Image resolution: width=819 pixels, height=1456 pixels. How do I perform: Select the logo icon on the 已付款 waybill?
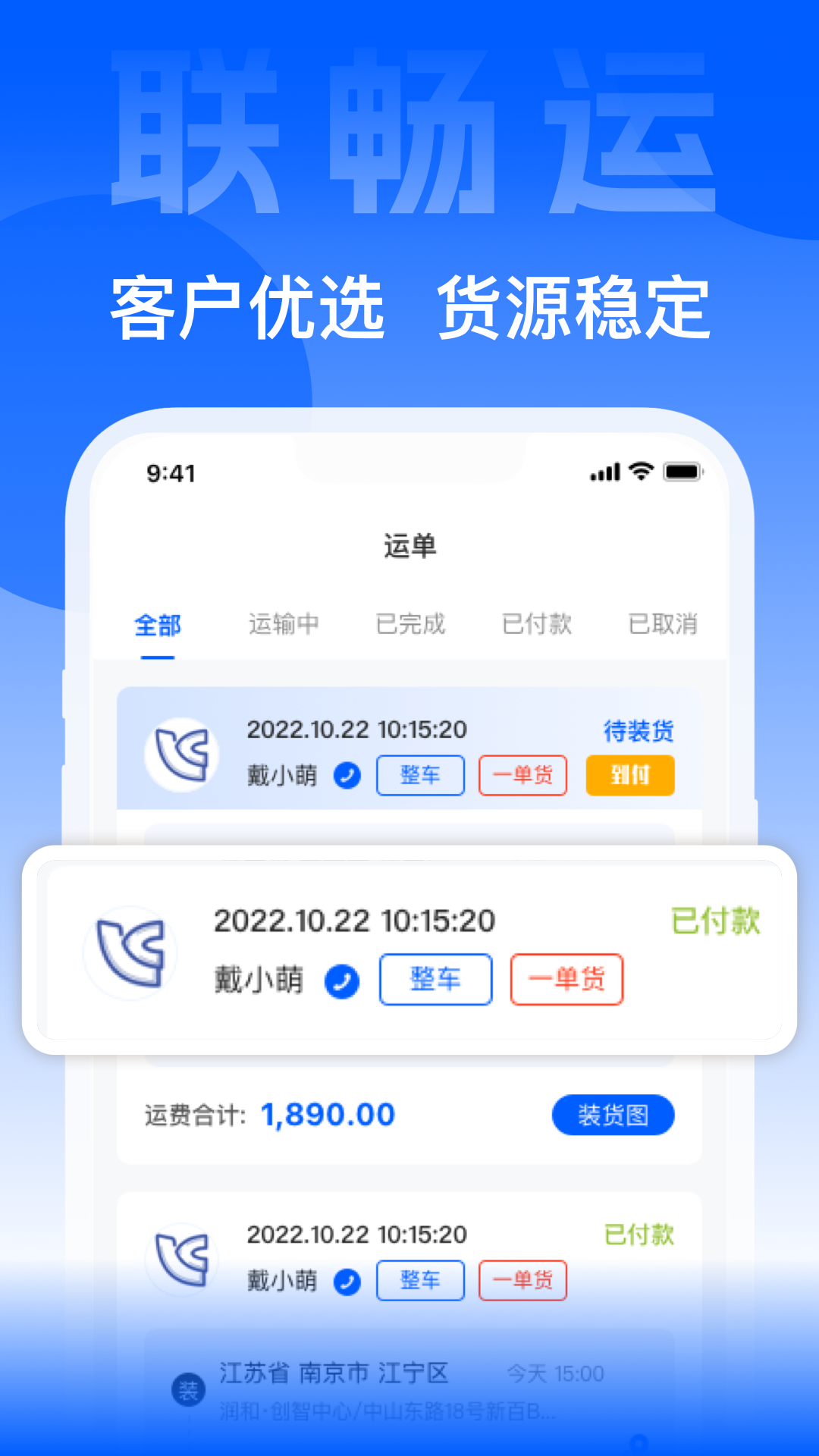pos(130,952)
